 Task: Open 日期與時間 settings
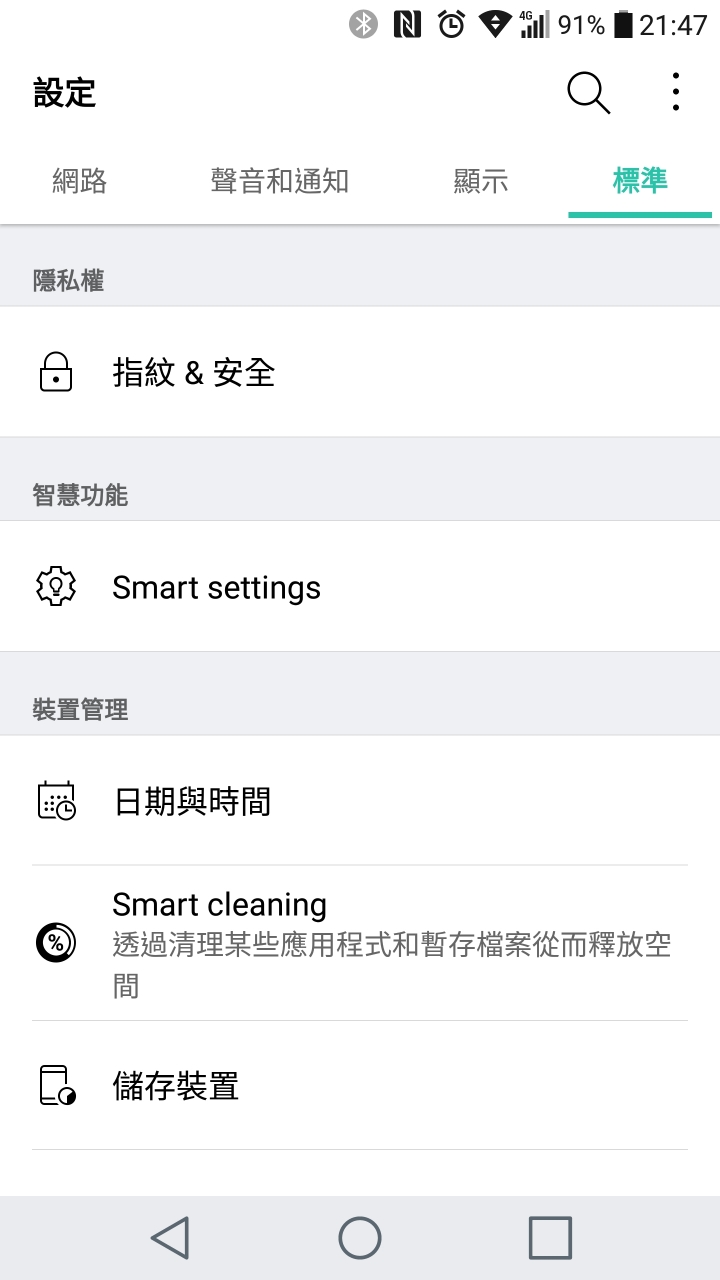click(360, 801)
